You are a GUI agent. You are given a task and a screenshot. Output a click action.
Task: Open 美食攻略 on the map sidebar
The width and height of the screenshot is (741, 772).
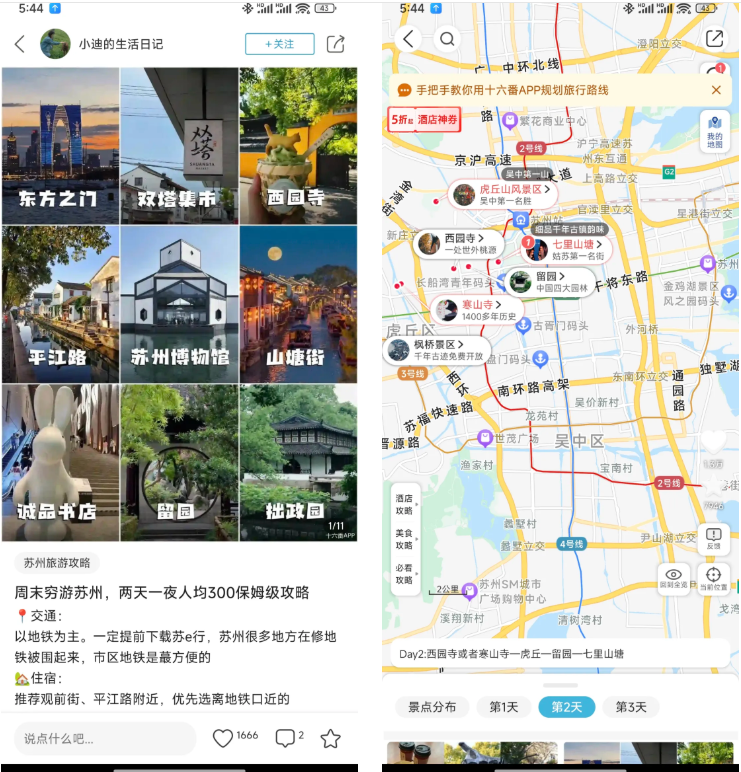[x=404, y=538]
